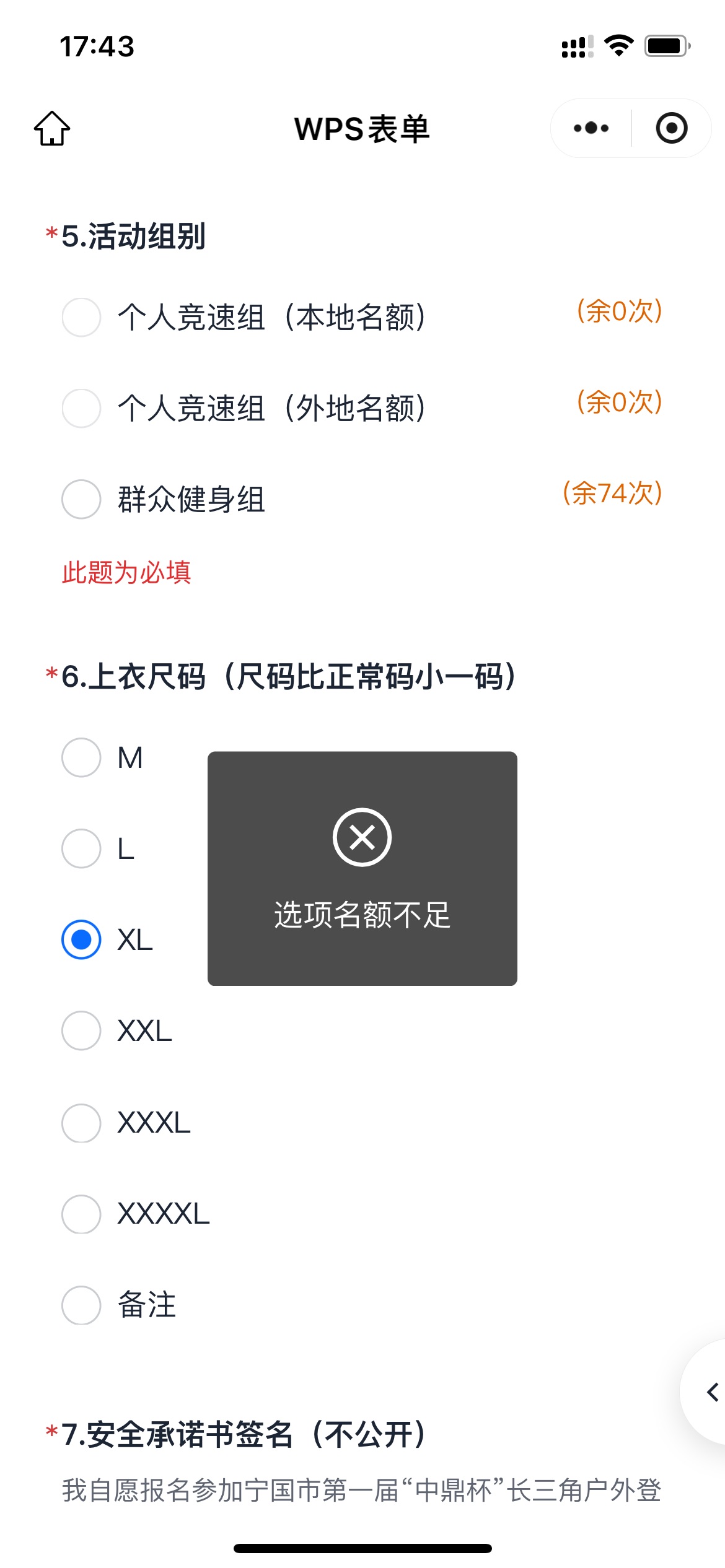Tap the home icon in header

(52, 128)
